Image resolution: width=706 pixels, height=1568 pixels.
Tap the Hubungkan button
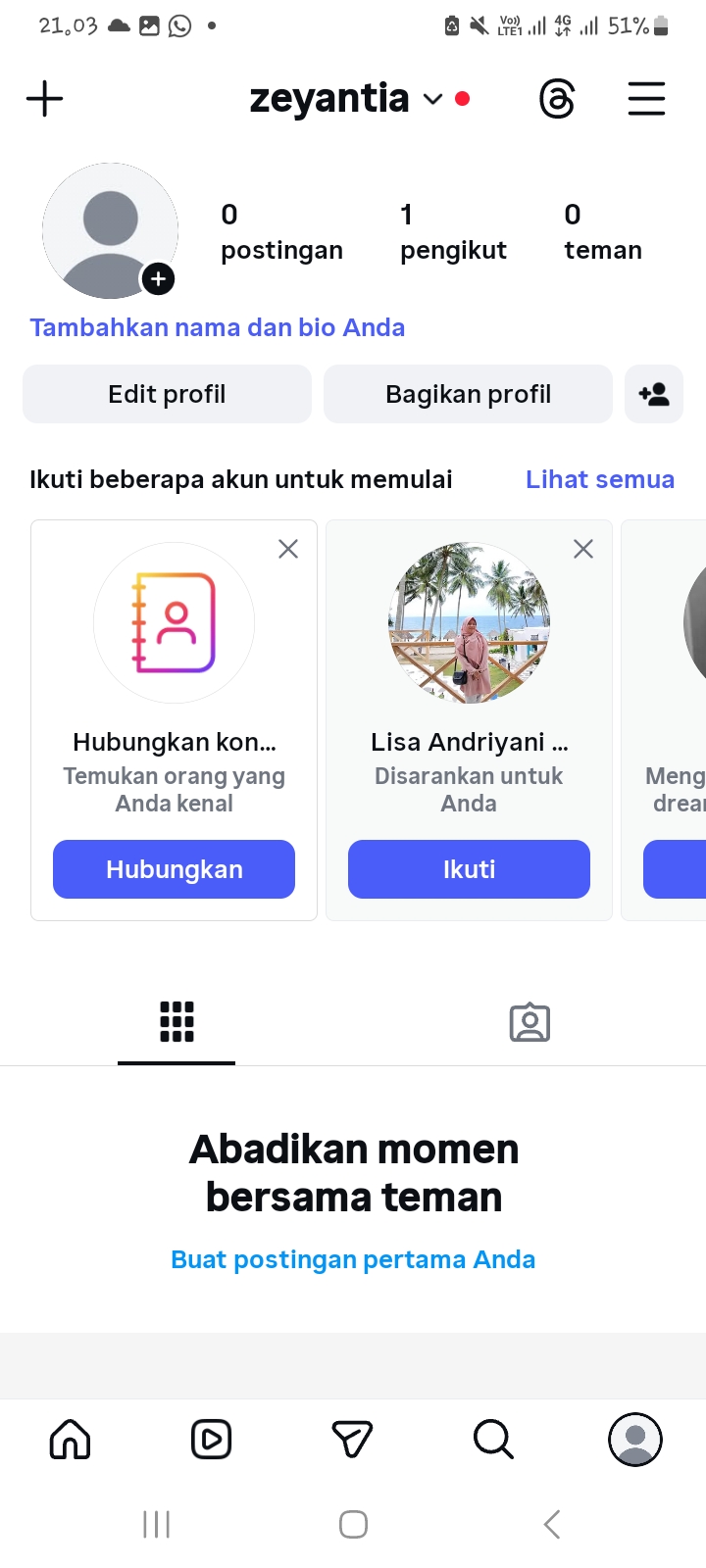(x=174, y=869)
